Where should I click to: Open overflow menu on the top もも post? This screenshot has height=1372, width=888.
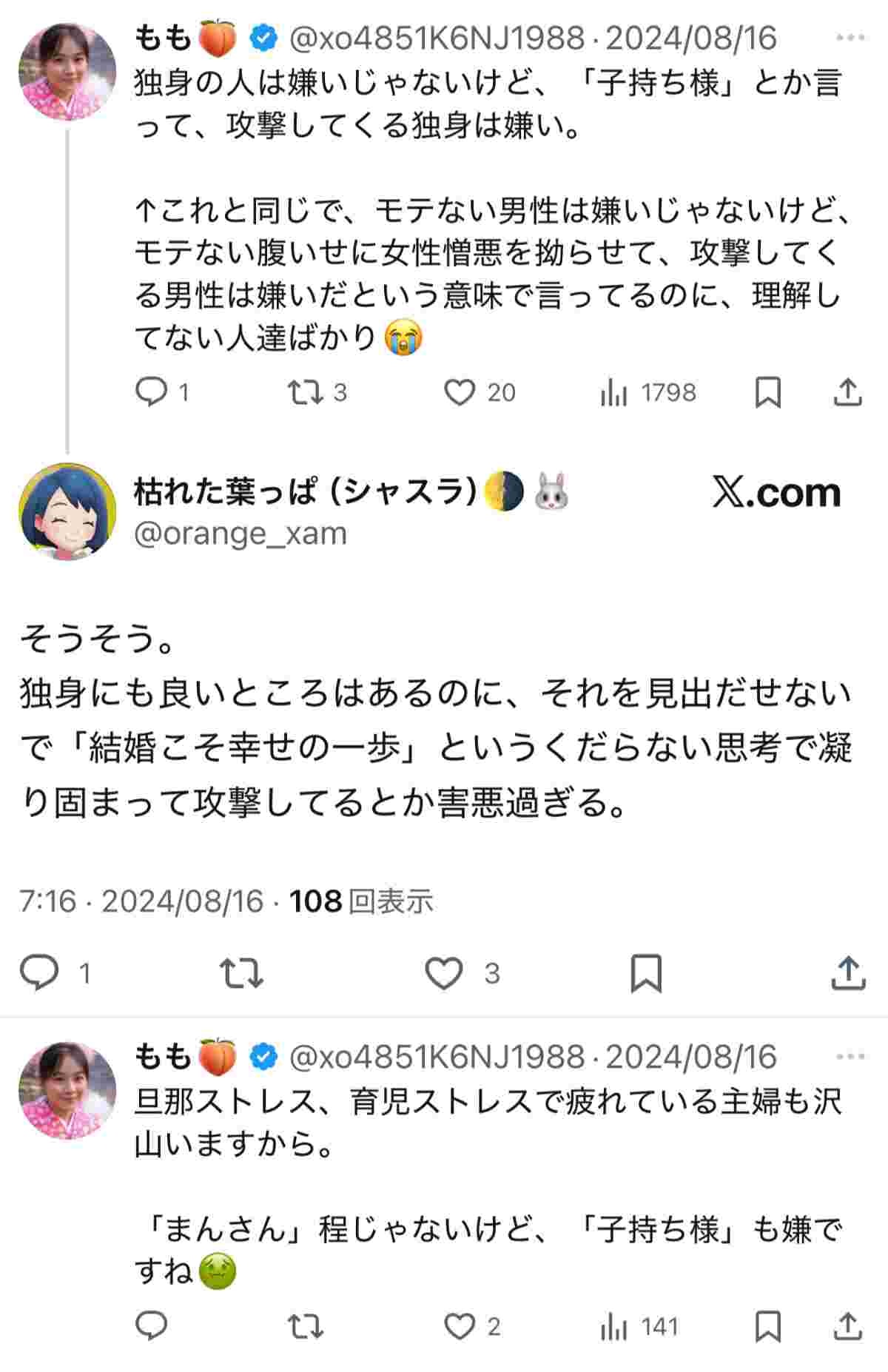point(850,38)
